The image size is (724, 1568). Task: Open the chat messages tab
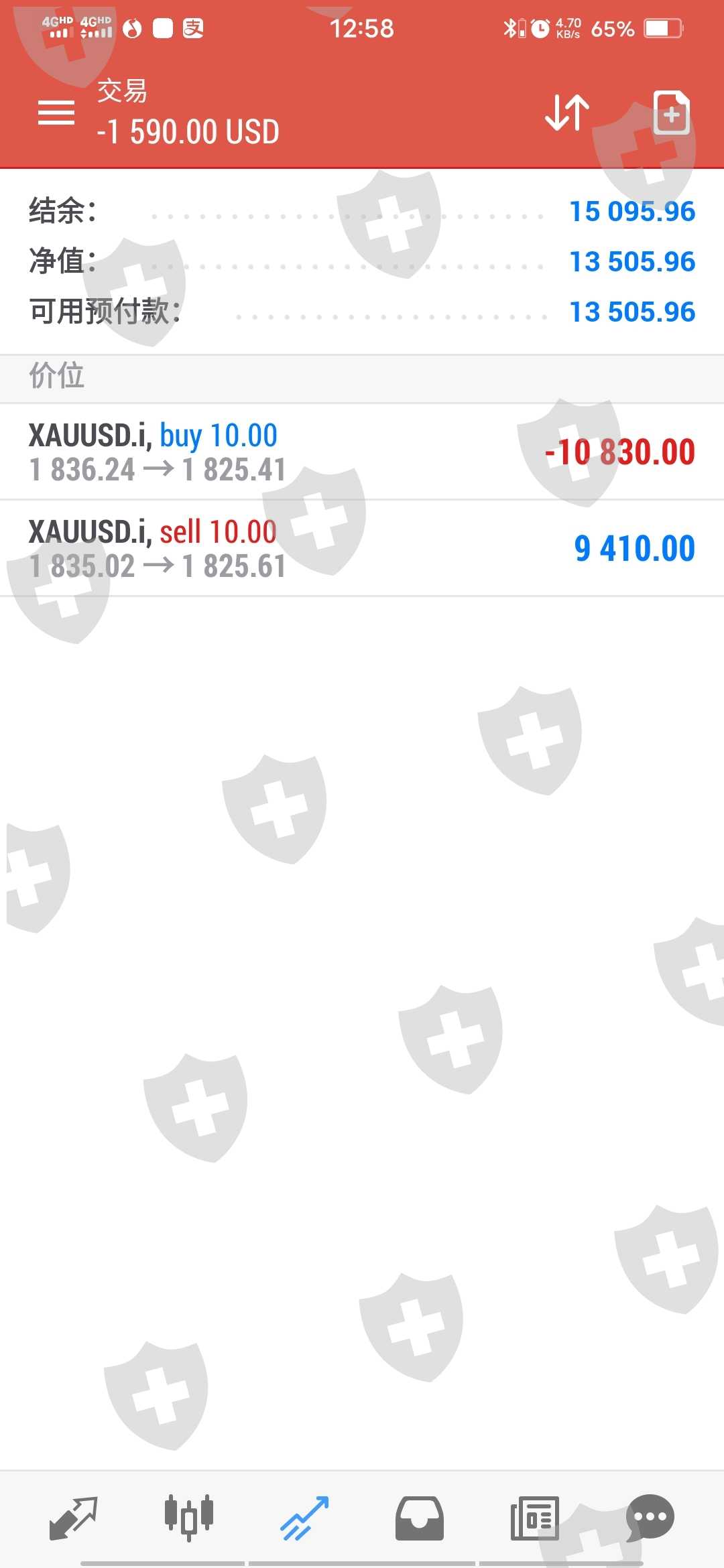click(x=650, y=1517)
